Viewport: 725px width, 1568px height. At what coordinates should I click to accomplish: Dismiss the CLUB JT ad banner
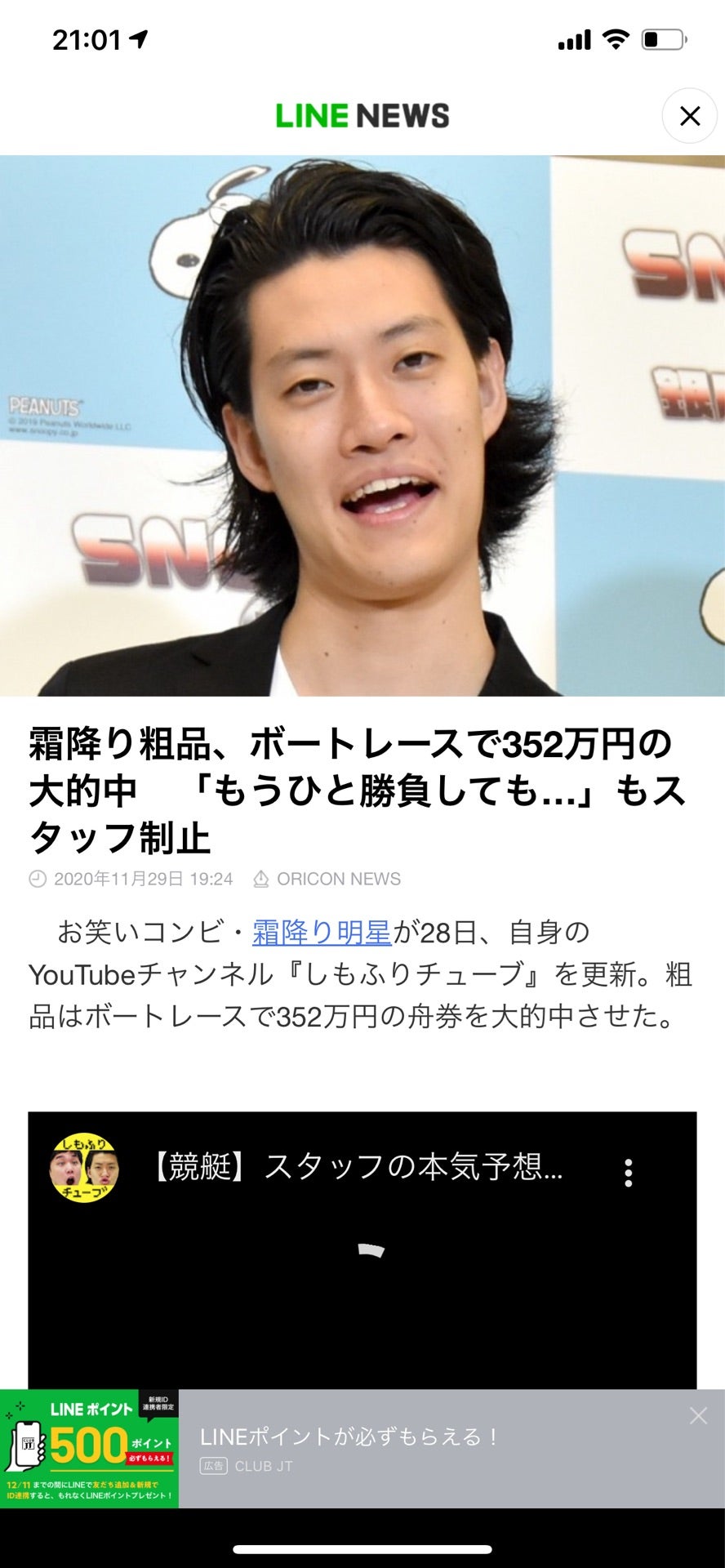click(698, 1415)
